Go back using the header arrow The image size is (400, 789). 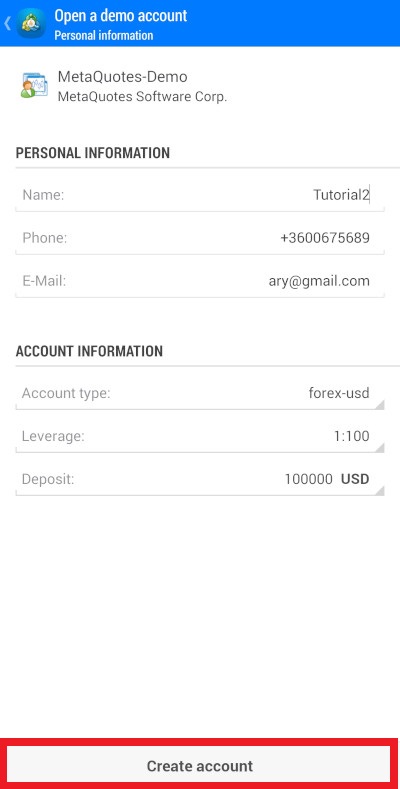click(x=8, y=23)
